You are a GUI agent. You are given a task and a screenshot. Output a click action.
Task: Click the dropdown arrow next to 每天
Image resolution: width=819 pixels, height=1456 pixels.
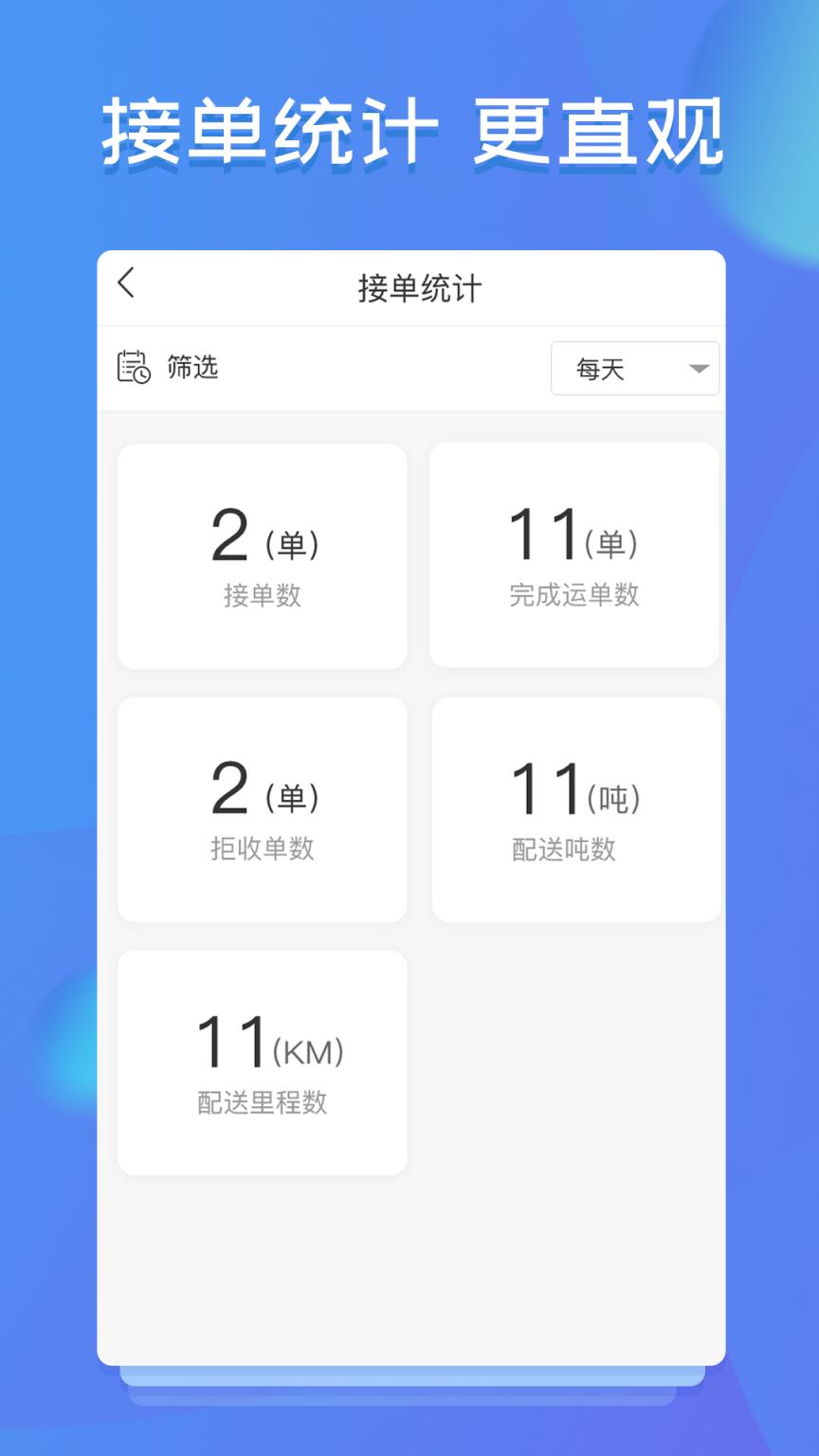tap(698, 369)
